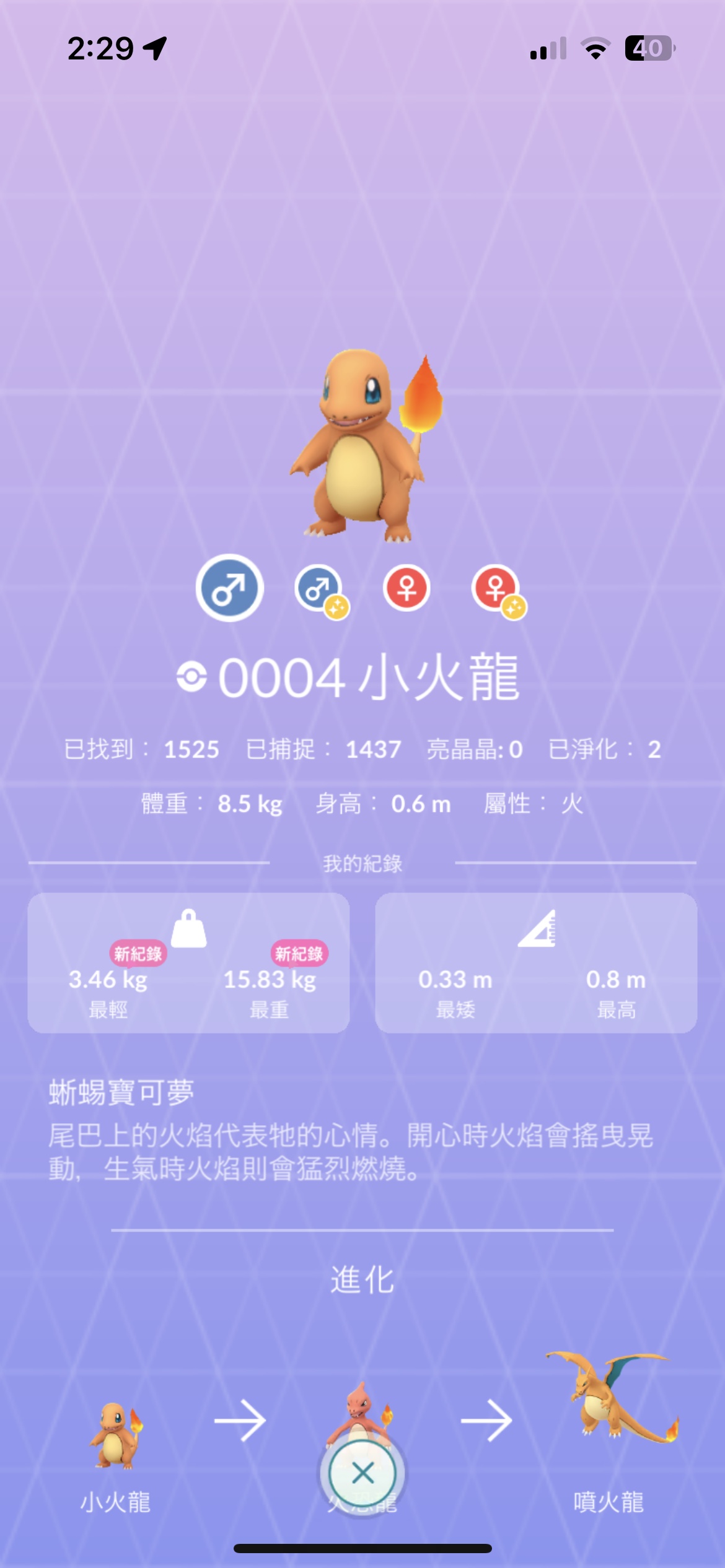Select the female form icon
This screenshot has height=1568, width=725.
pos(406,588)
